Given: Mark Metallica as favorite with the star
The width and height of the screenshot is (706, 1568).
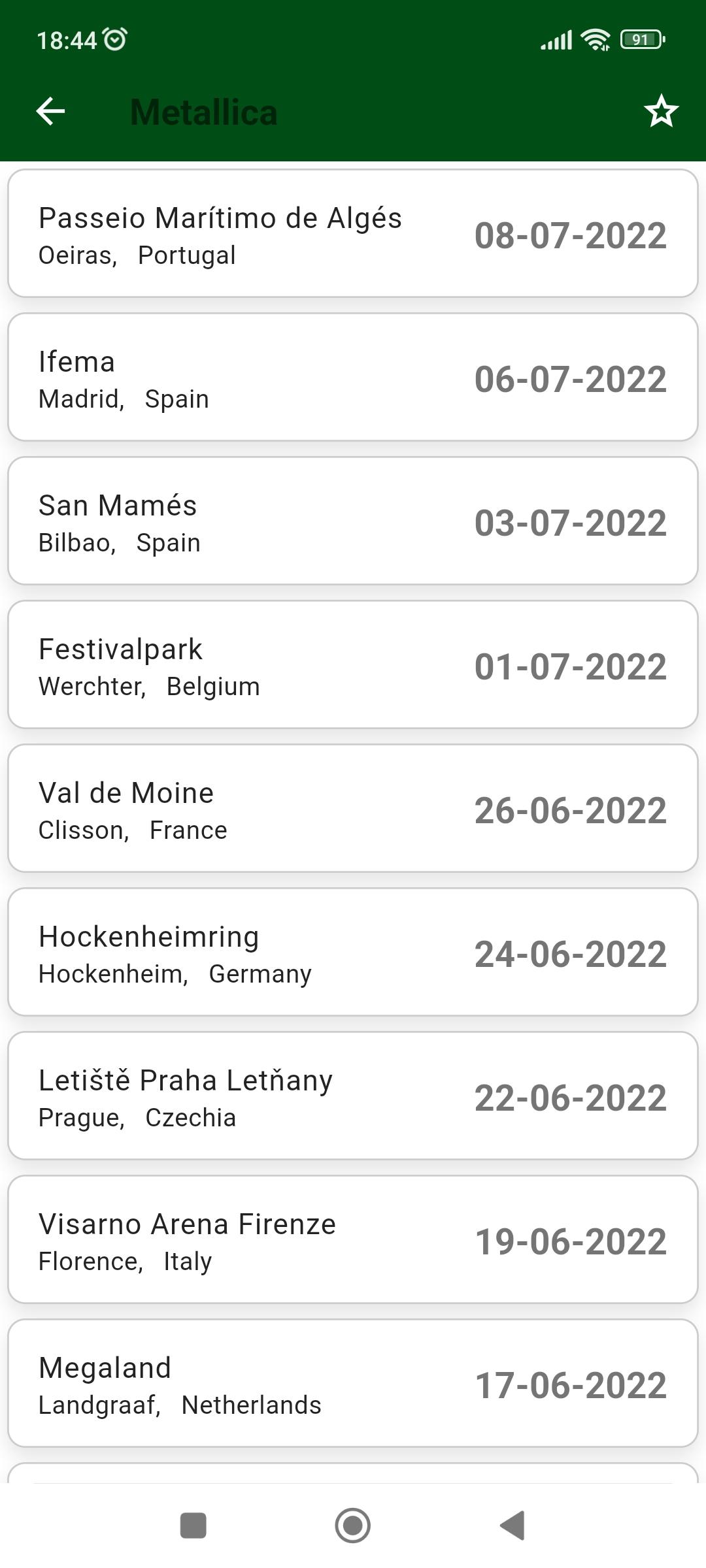Looking at the screenshot, I should (661, 111).
